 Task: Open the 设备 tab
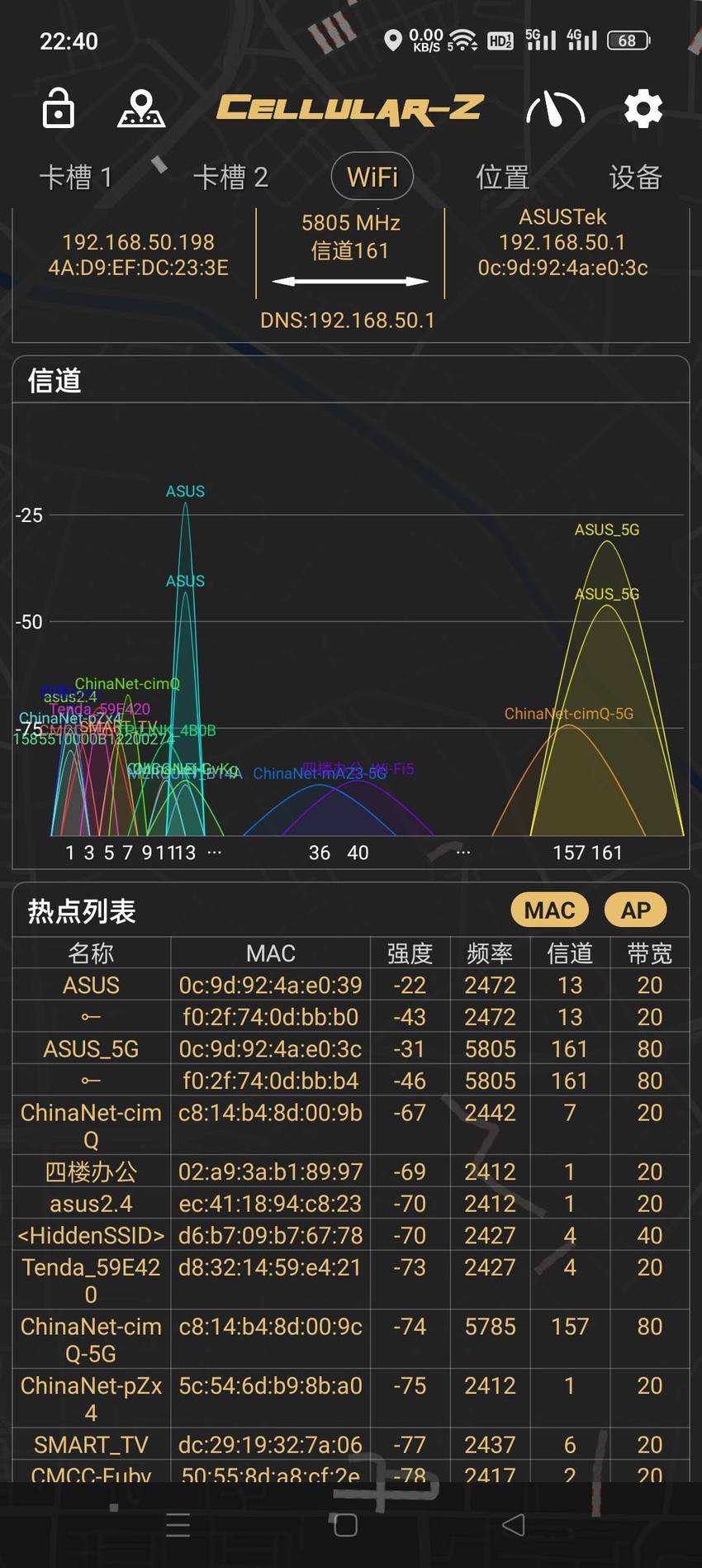[635, 177]
